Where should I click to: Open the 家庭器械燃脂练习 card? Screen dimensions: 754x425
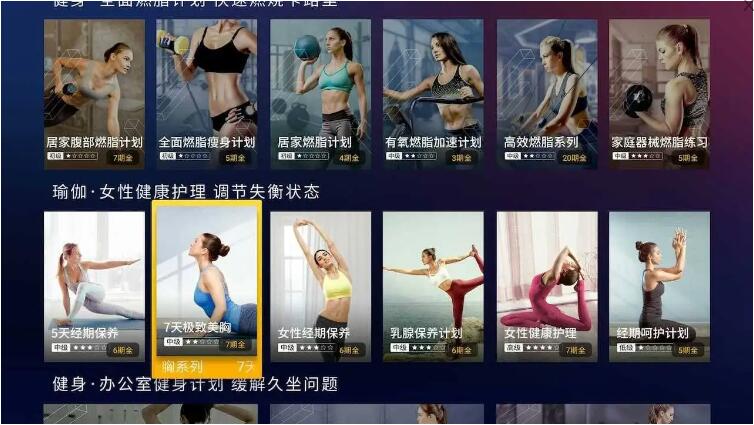click(x=659, y=92)
